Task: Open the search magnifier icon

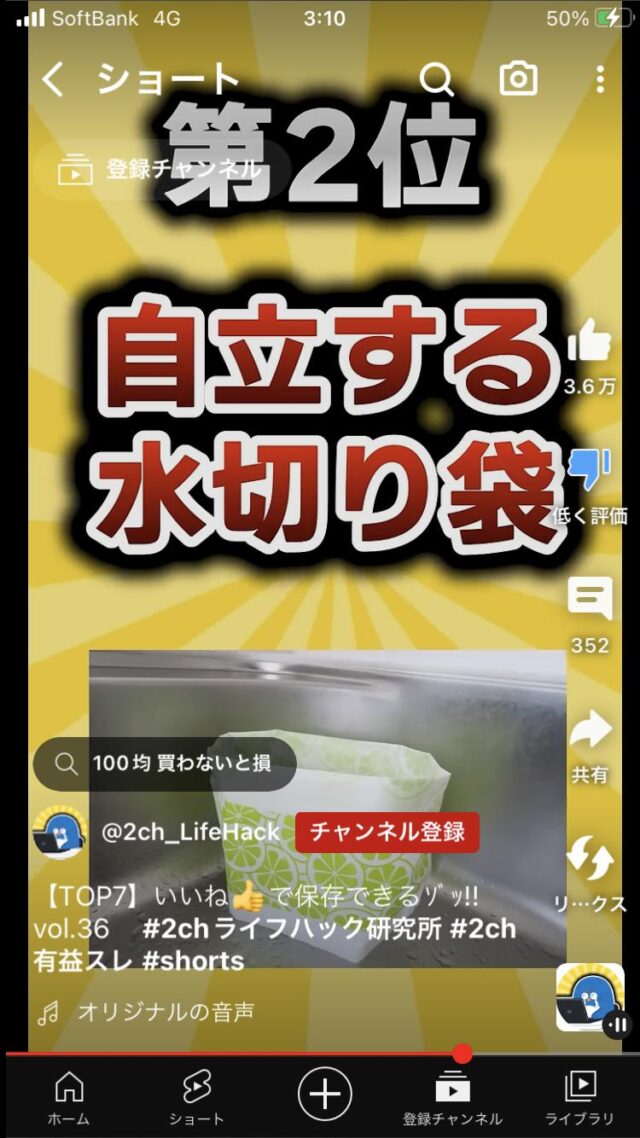Action: click(436, 80)
